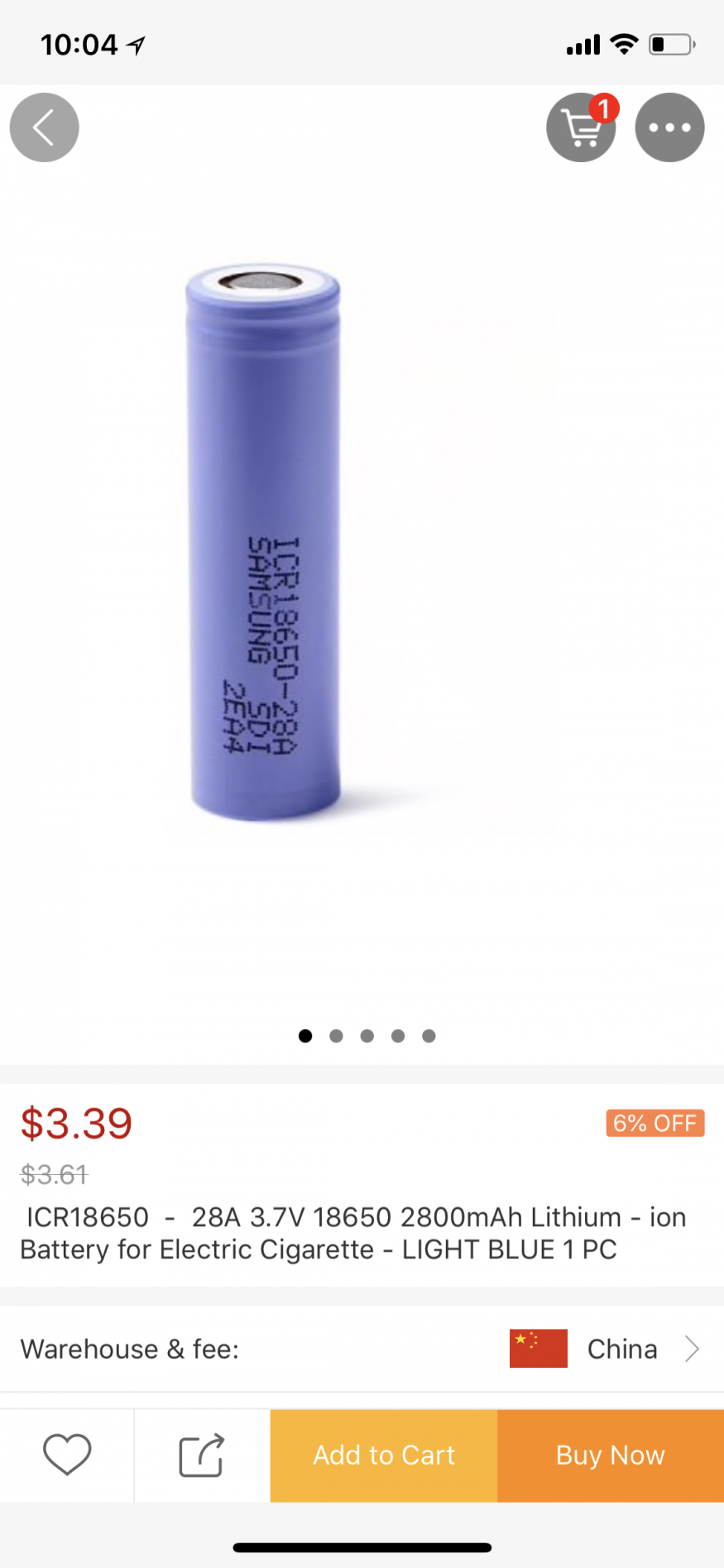Image resolution: width=724 pixels, height=1568 pixels.
Task: Open Warehouse & fee China row
Action: tap(362, 1349)
